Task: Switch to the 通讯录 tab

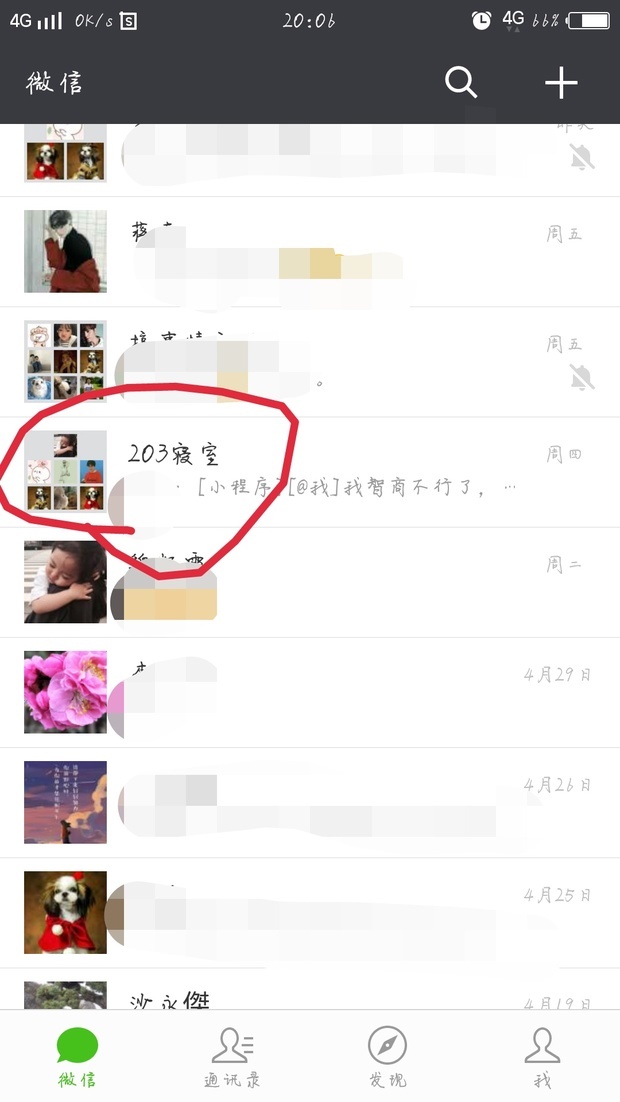Action: click(x=232, y=1056)
